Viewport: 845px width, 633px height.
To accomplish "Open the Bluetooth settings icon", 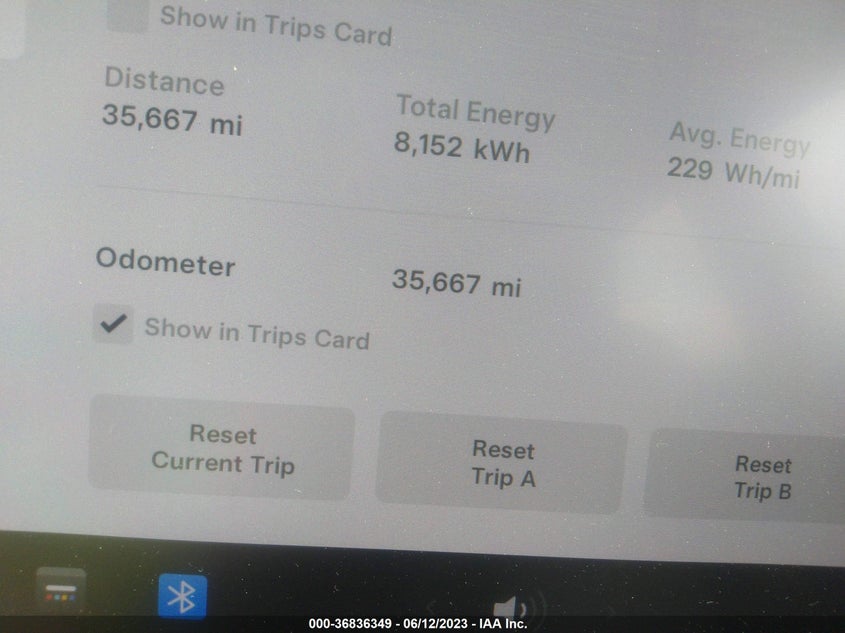I will coord(182,597).
